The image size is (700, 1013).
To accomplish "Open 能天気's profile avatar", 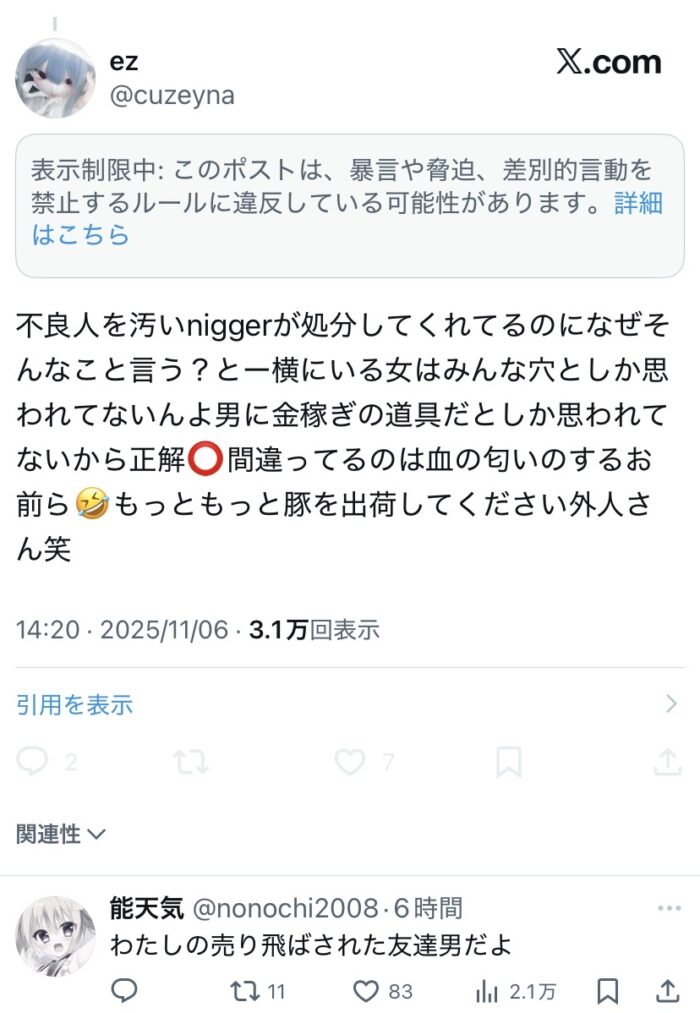I will point(56,936).
